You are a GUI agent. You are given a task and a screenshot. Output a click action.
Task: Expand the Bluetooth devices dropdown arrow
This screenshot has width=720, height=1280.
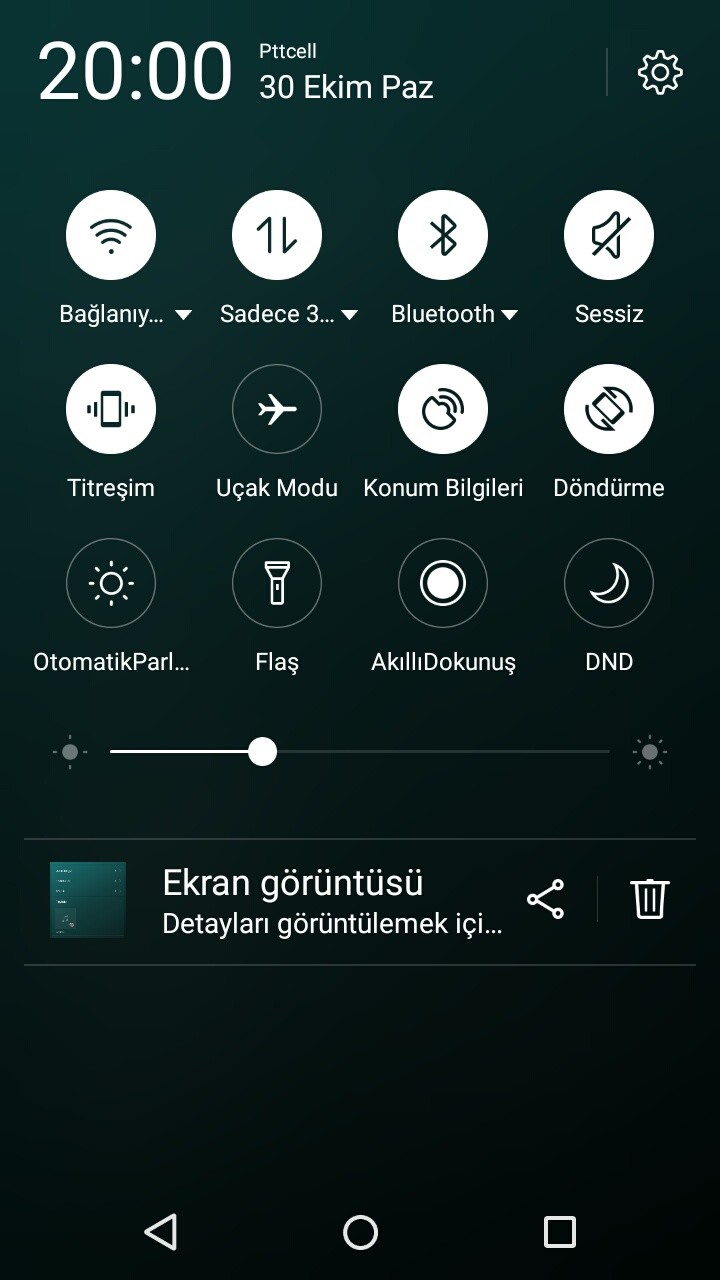pyautogui.click(x=510, y=315)
